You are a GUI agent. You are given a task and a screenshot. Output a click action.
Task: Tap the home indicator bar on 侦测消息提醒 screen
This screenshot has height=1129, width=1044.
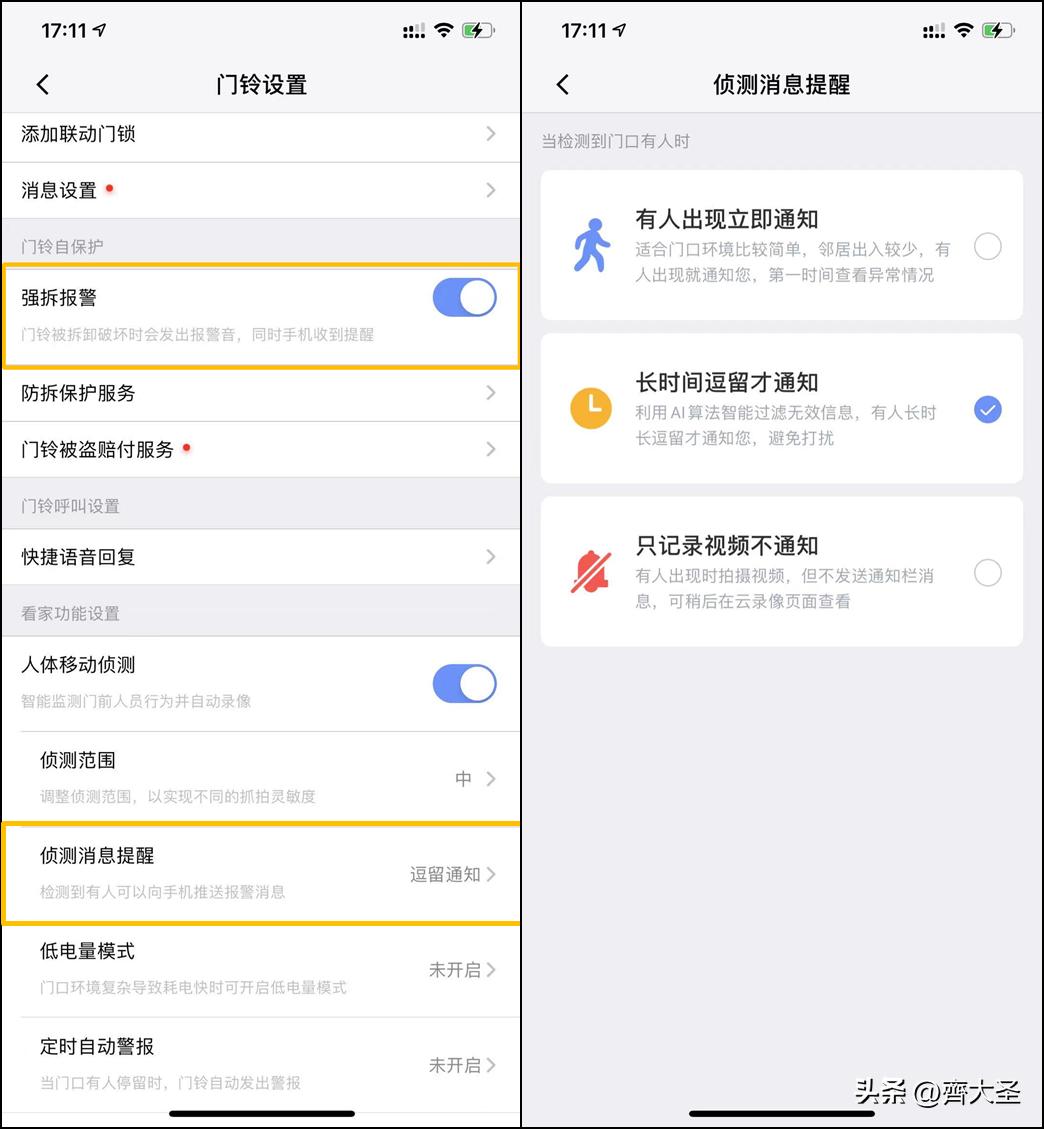782,1113
